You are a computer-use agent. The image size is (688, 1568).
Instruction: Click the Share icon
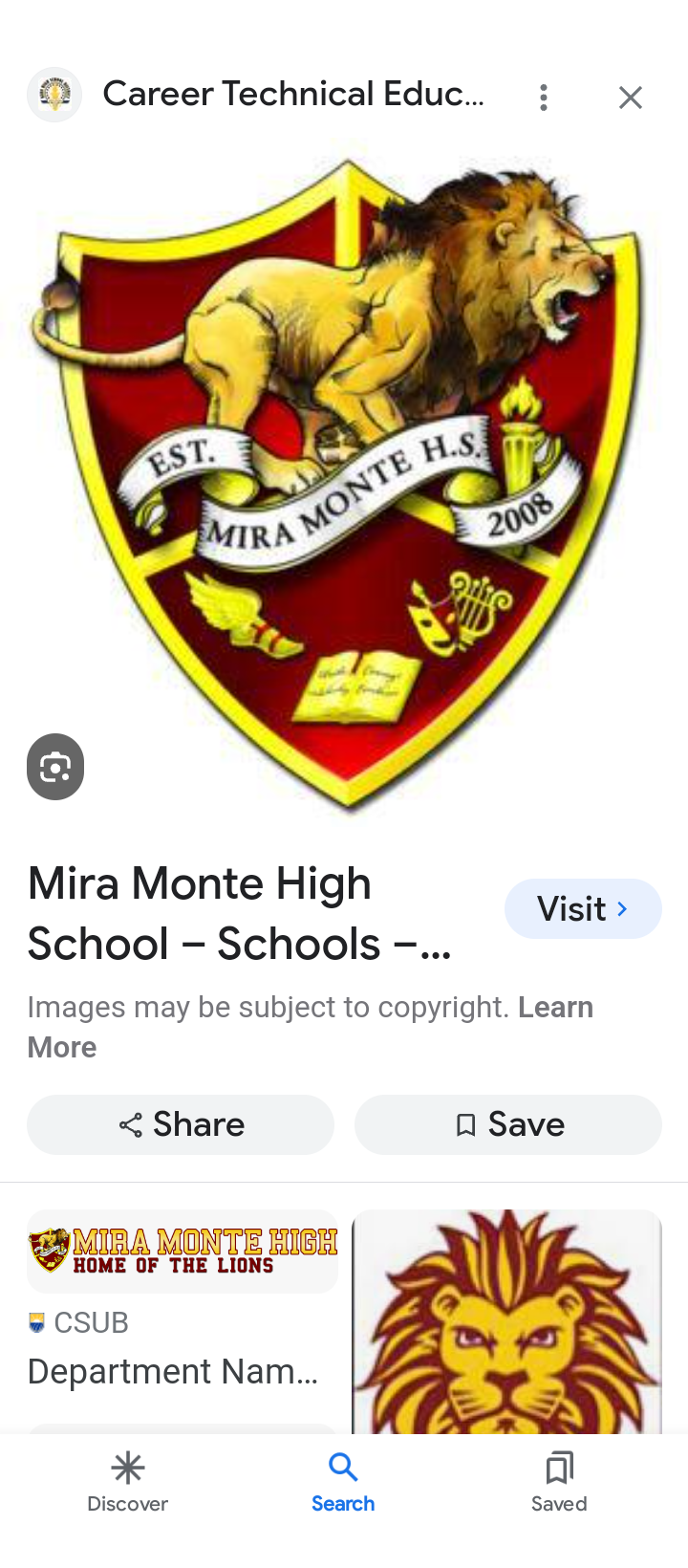(x=129, y=1125)
